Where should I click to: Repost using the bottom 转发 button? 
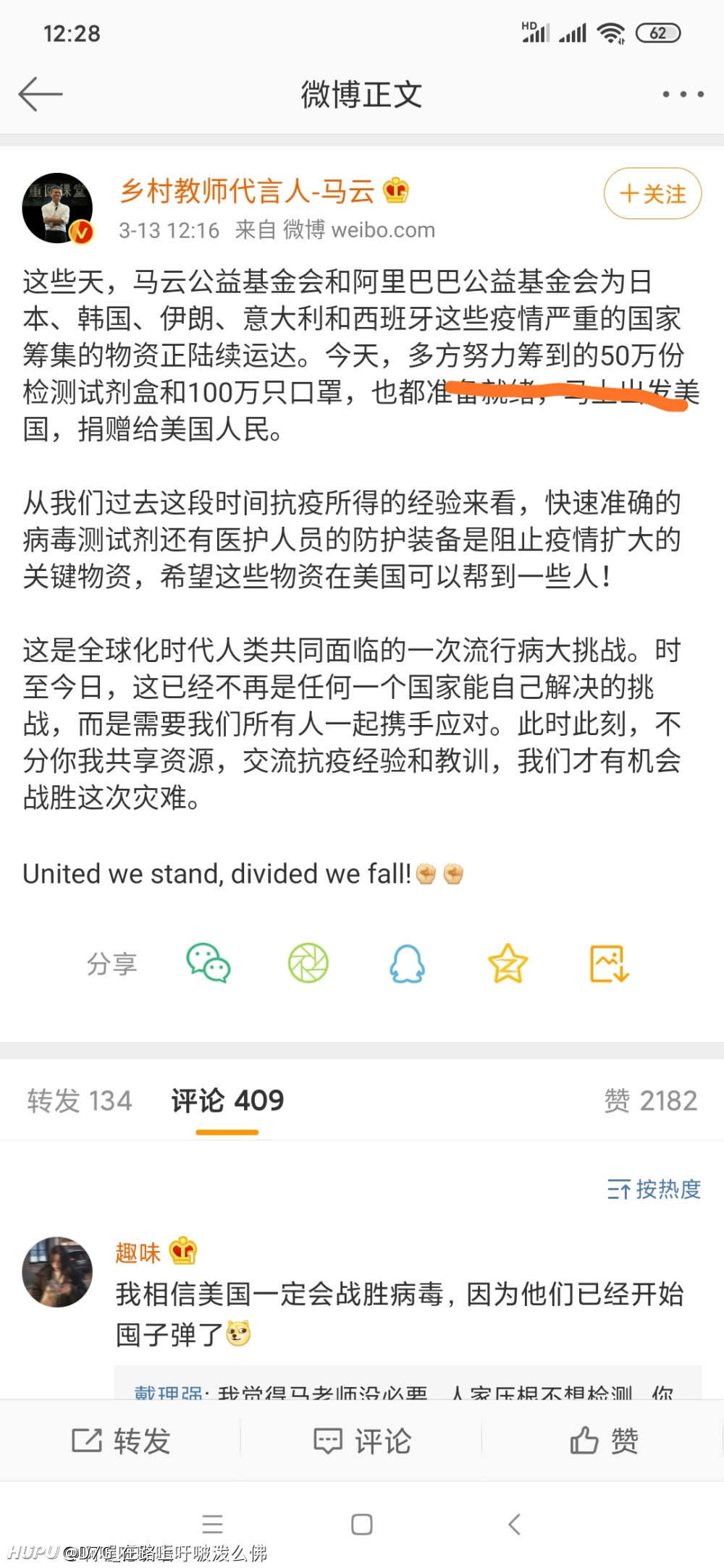click(121, 1441)
